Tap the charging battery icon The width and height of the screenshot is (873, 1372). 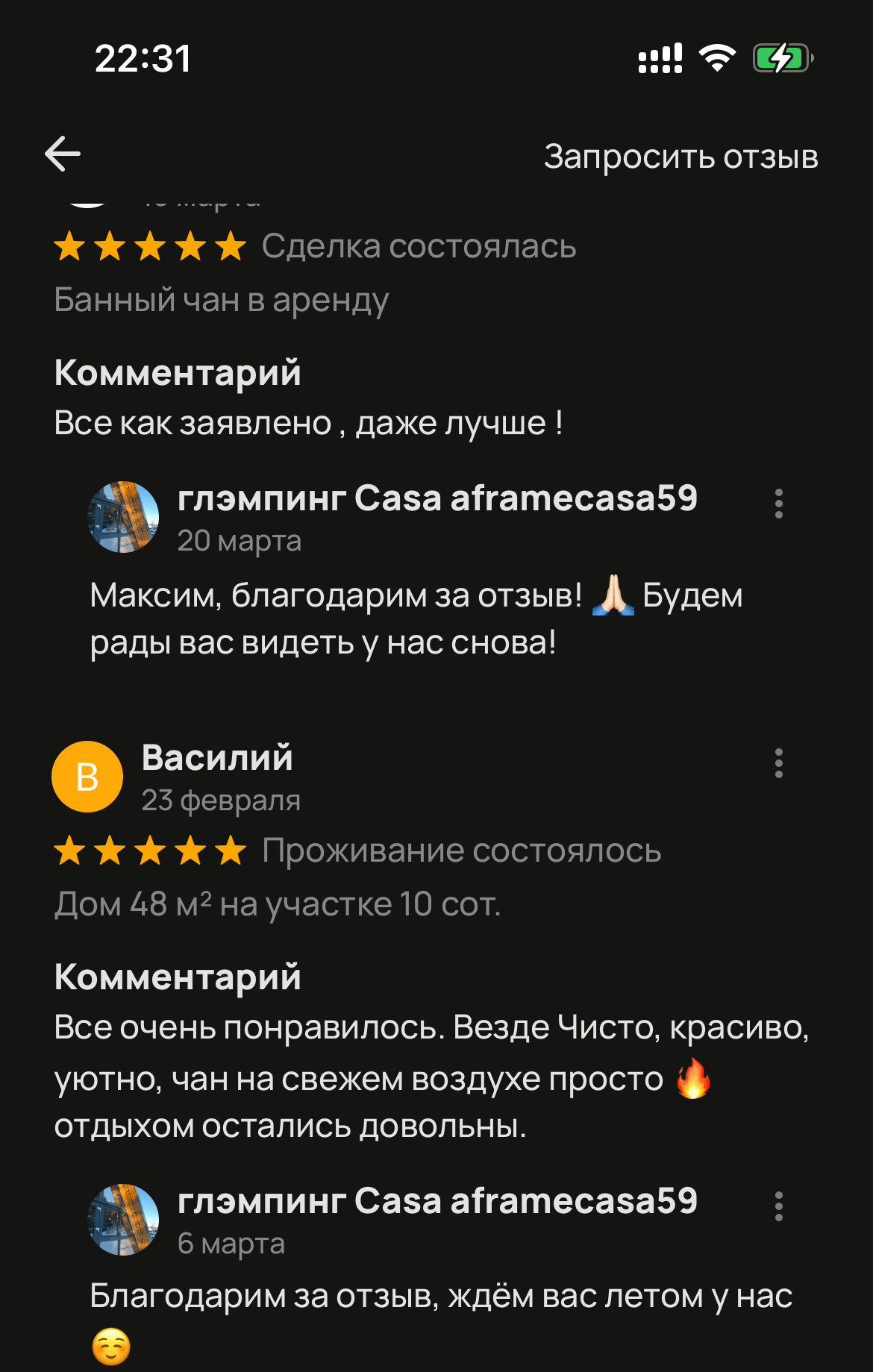click(x=782, y=59)
